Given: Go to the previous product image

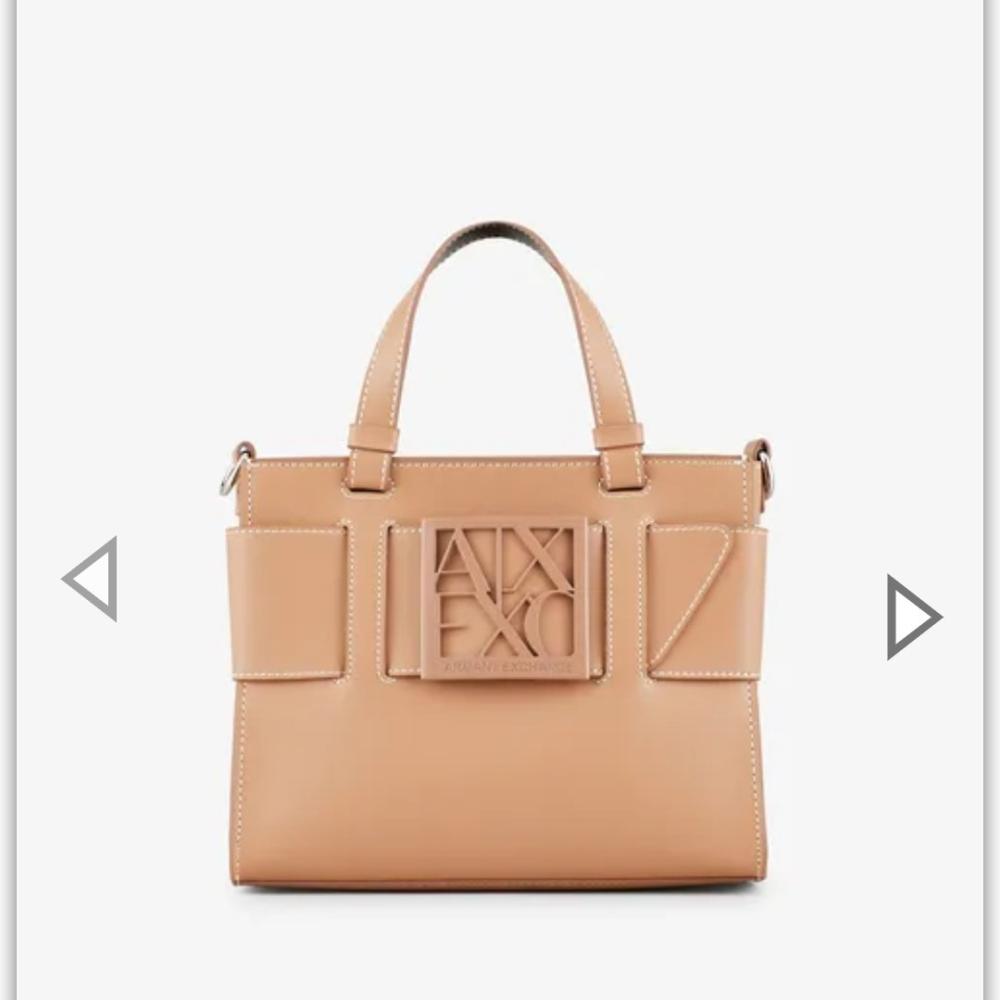Looking at the screenshot, I should (93, 579).
